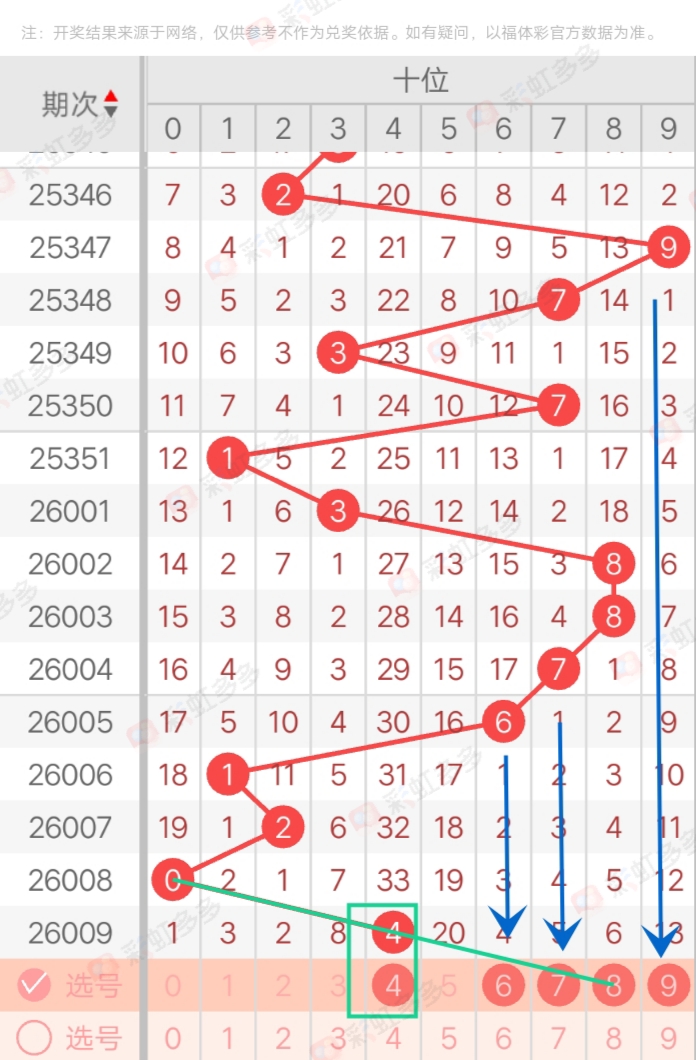
Task: Deselect number 4 in the ticked 选号 row
Action: (394, 986)
